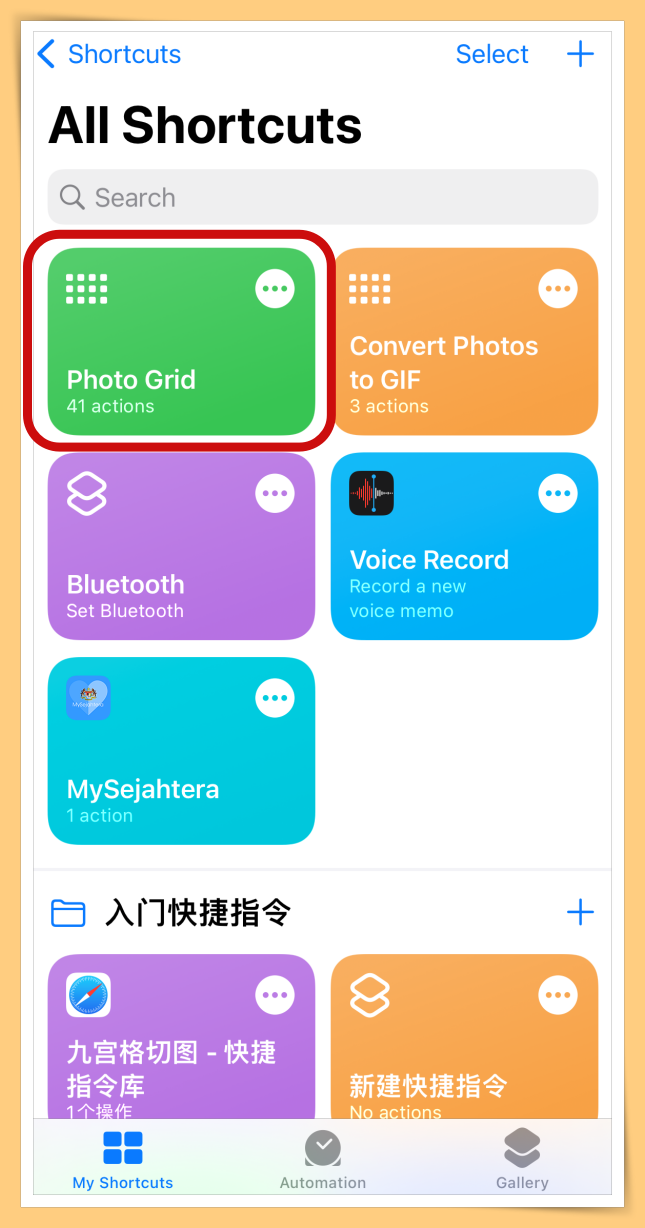
Task: Run the Bluetooth shortcut
Action: coord(160,575)
